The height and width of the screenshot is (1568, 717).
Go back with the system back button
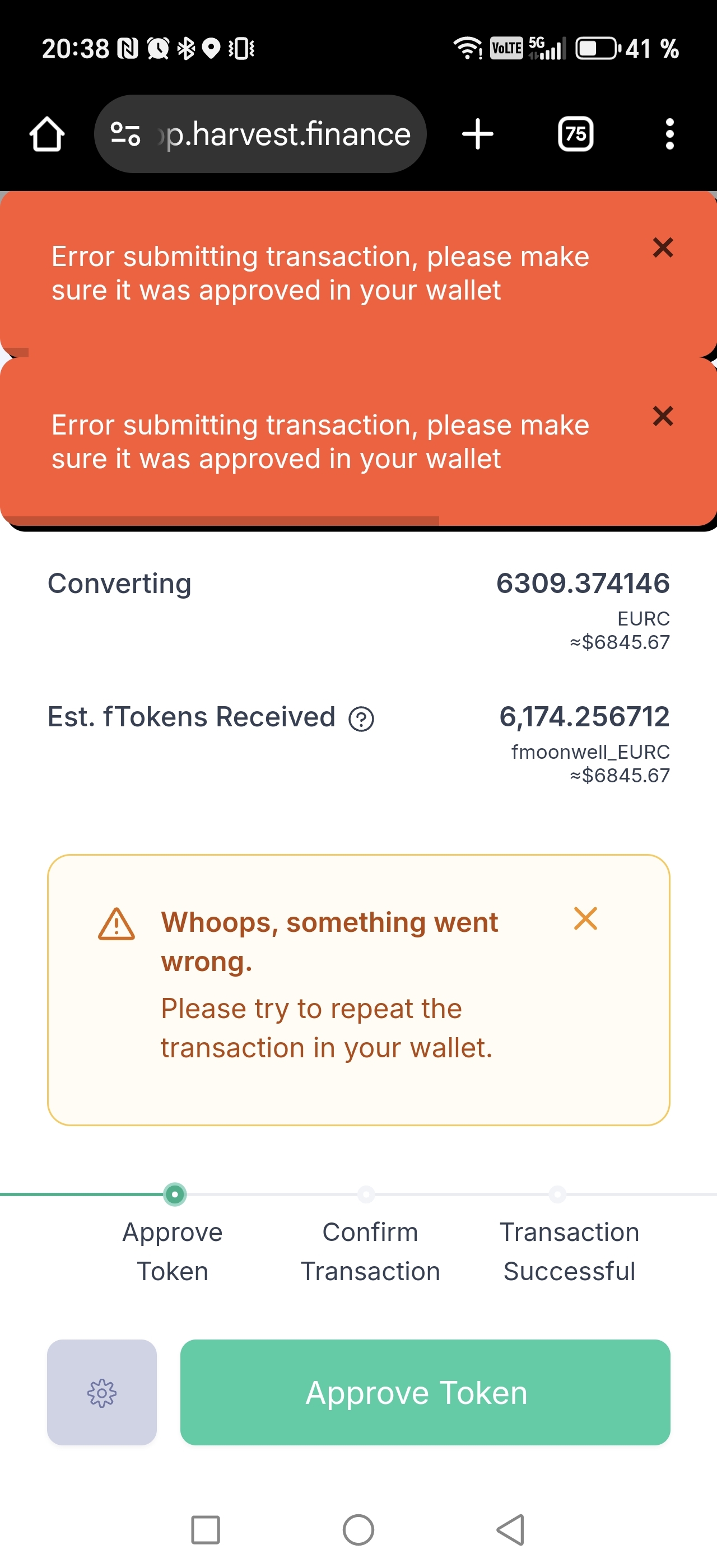click(x=510, y=1530)
